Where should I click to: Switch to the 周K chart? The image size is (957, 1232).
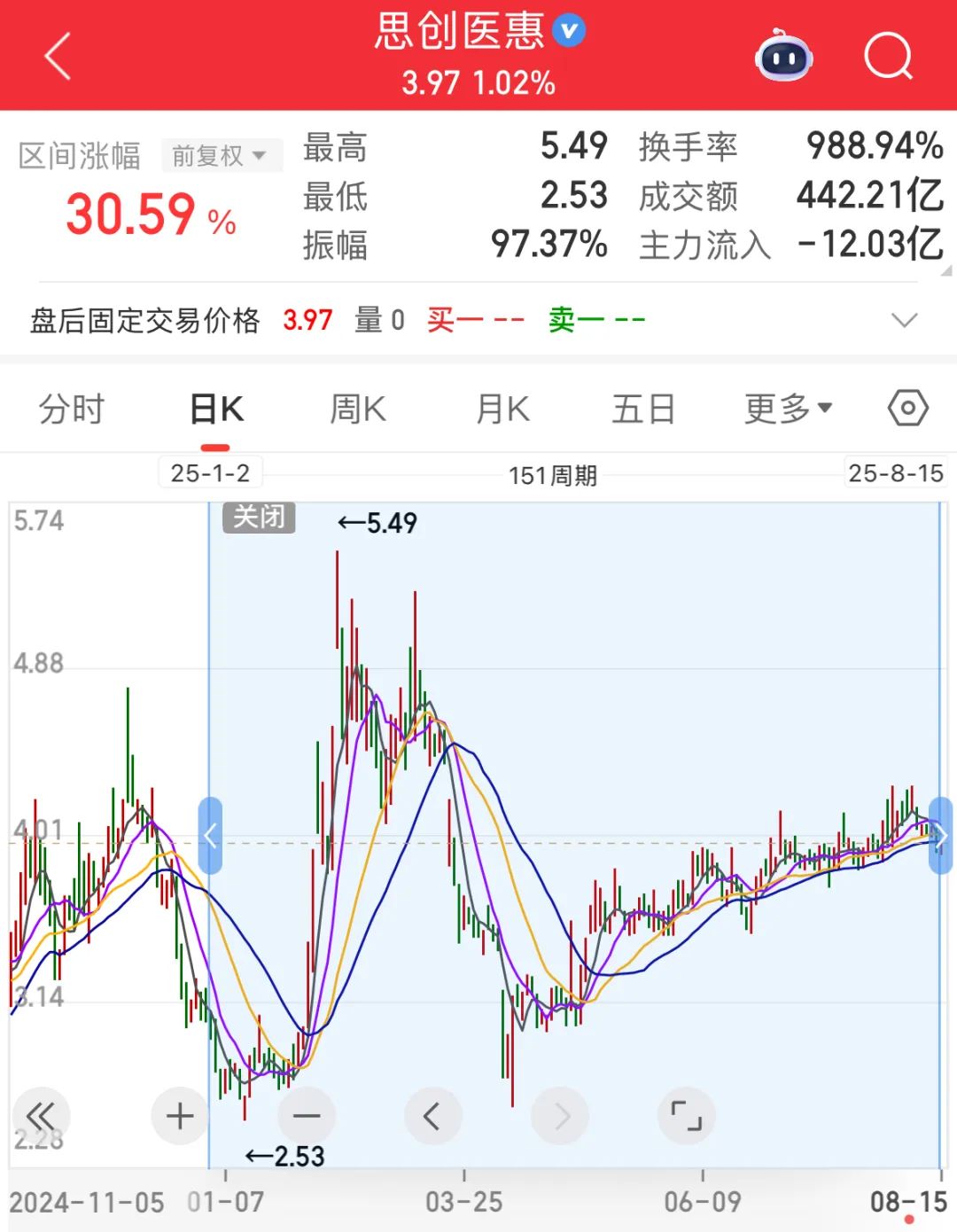(x=358, y=409)
